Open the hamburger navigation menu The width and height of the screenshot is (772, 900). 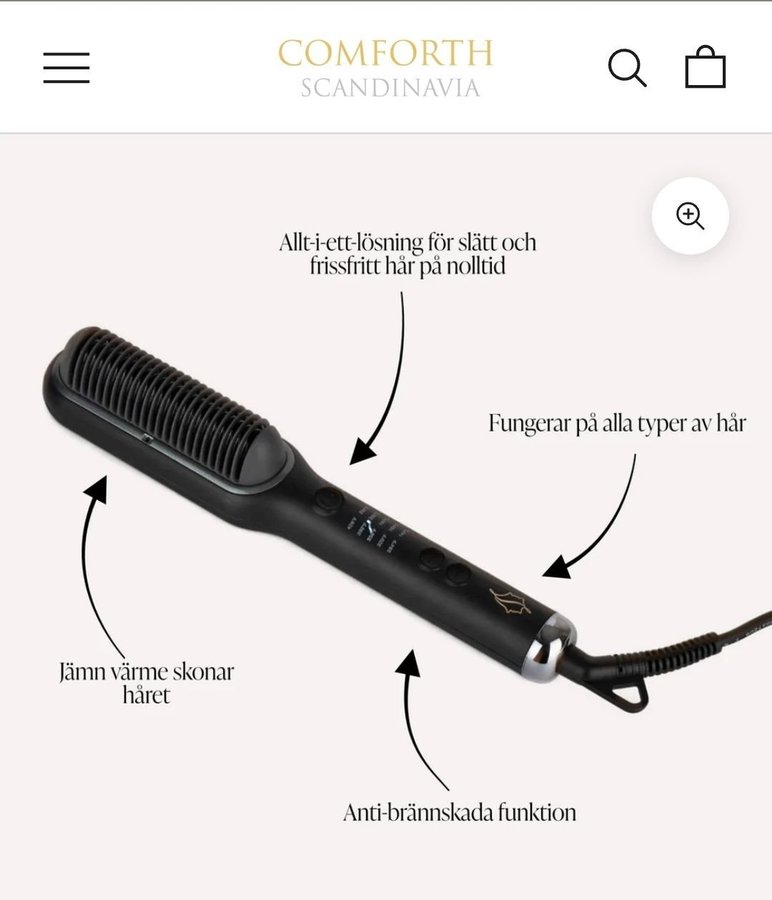(x=66, y=68)
